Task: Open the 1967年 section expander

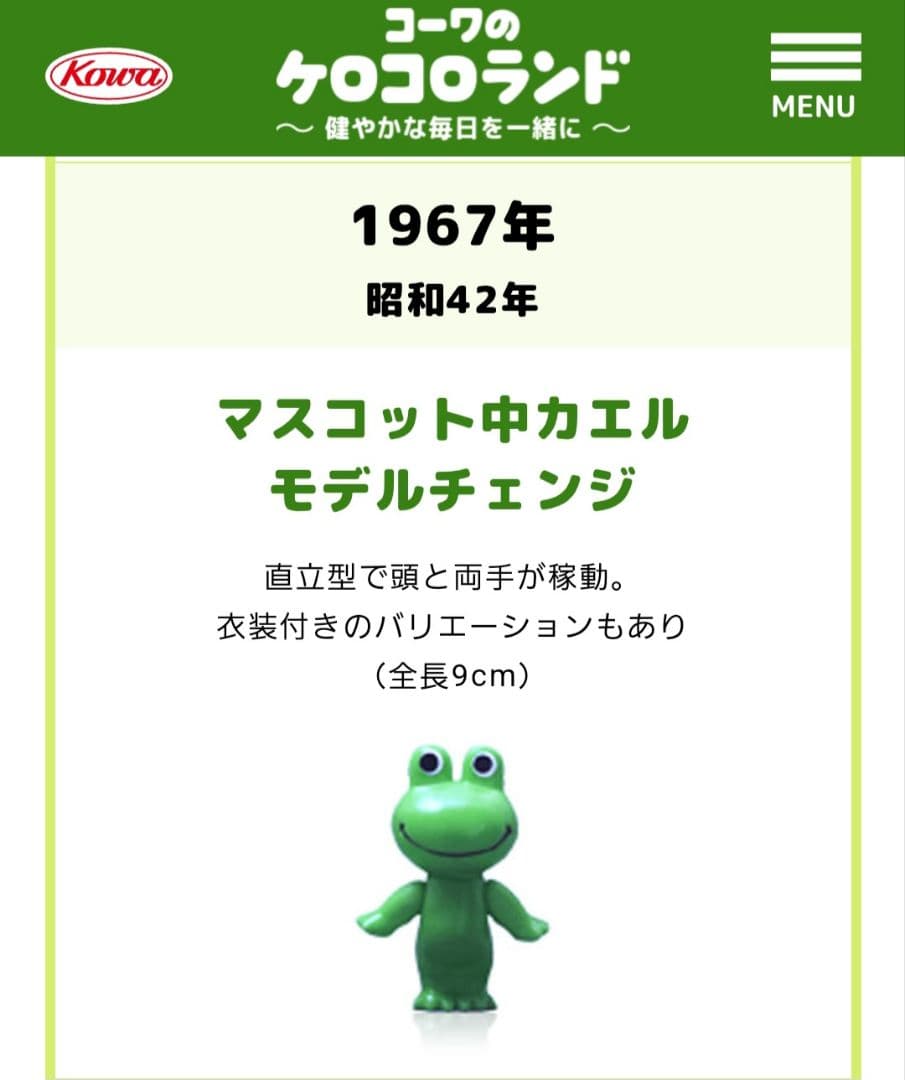Action: tap(452, 228)
